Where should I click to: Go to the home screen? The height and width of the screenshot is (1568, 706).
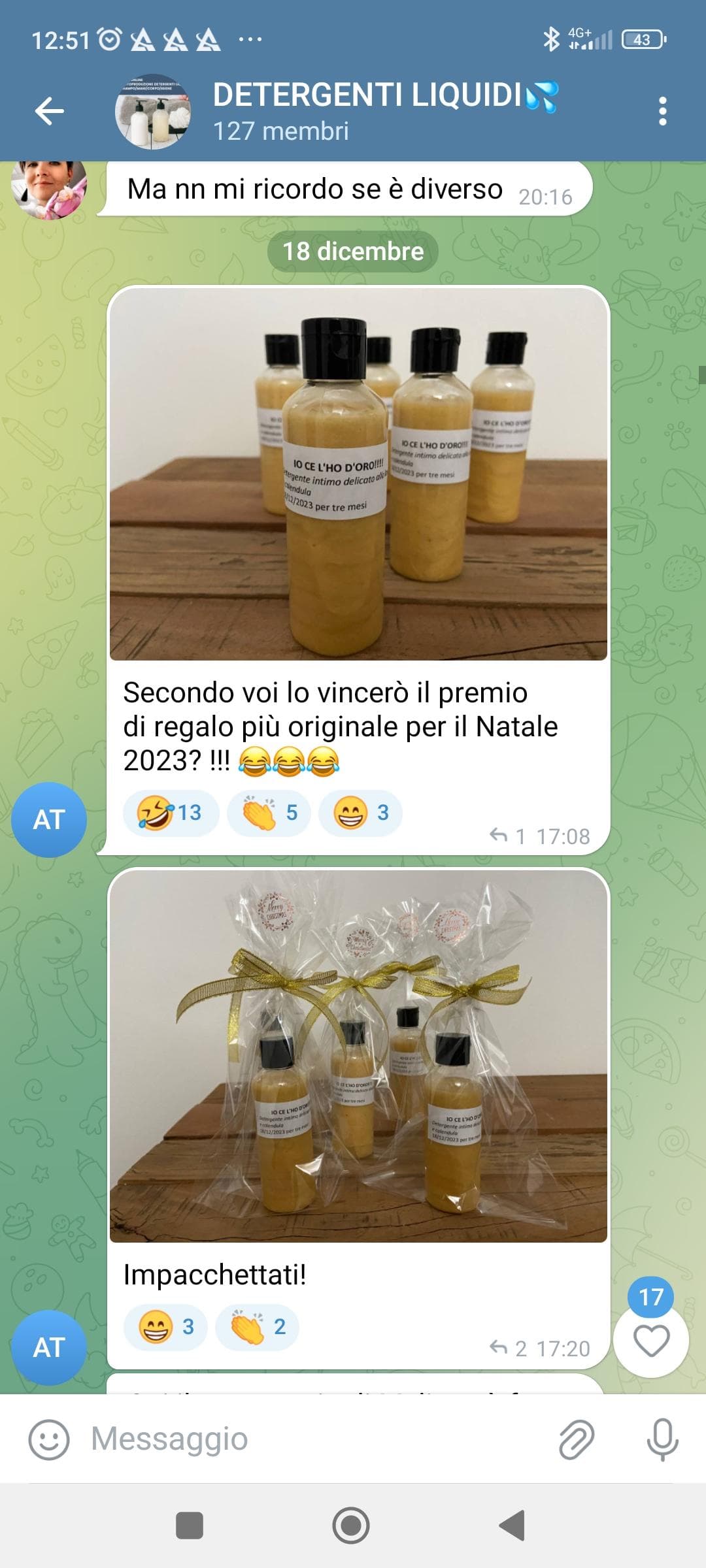pyautogui.click(x=351, y=1526)
